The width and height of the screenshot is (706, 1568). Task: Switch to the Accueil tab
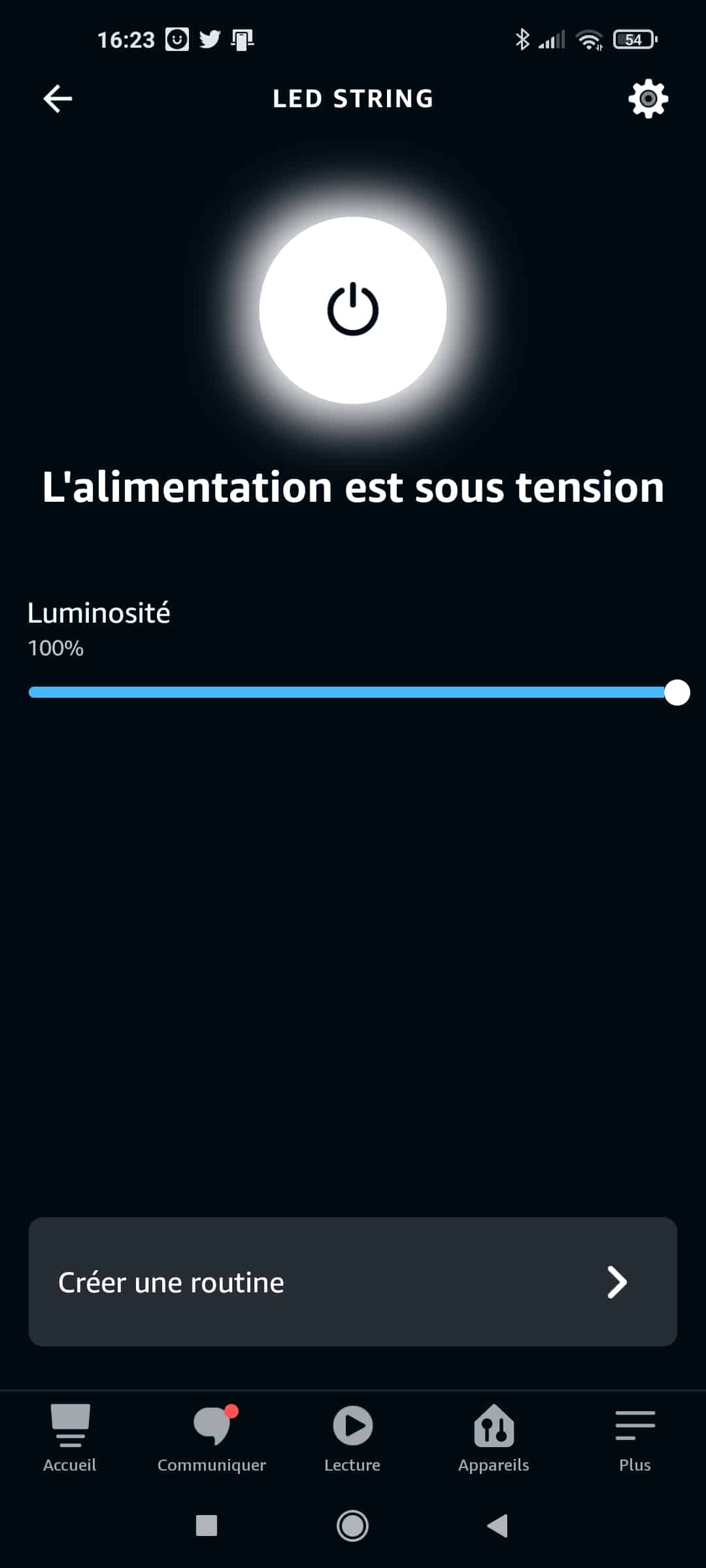(70, 1438)
